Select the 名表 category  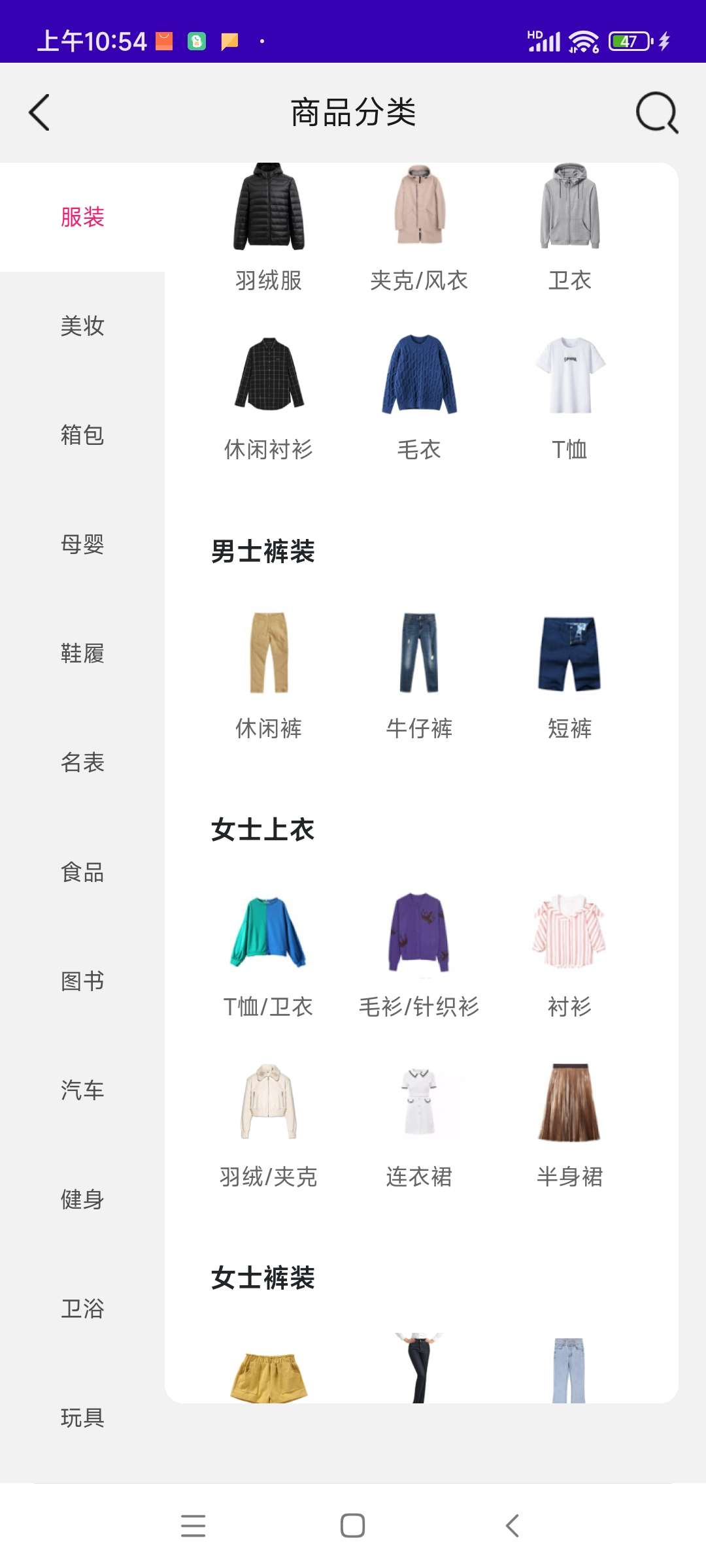[x=82, y=762]
